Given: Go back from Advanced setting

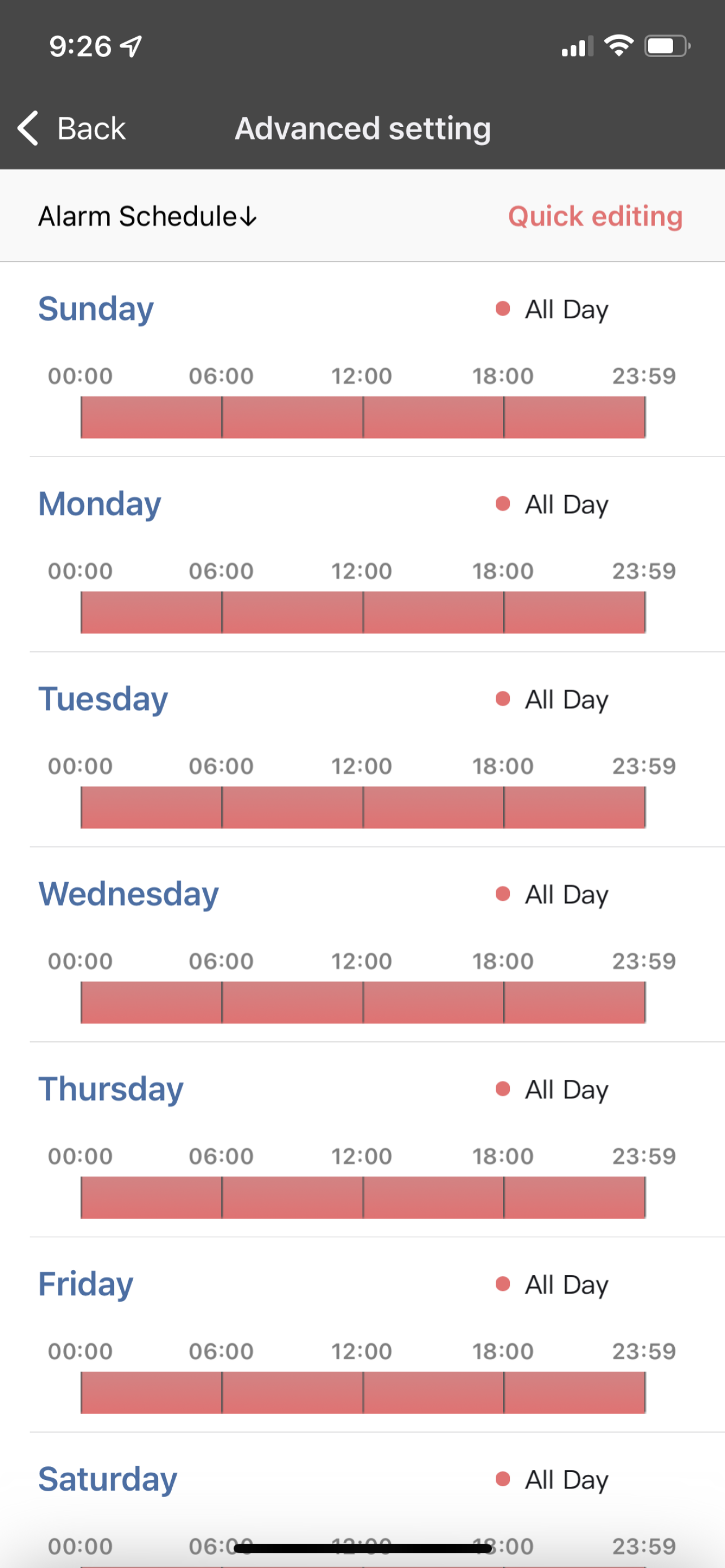Looking at the screenshot, I should (71, 129).
